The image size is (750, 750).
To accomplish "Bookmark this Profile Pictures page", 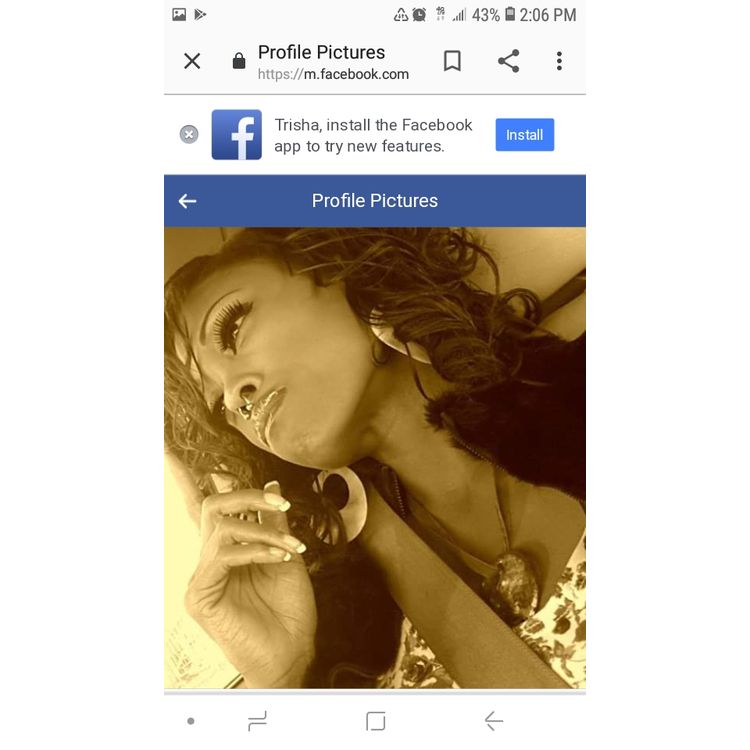I will coord(452,61).
